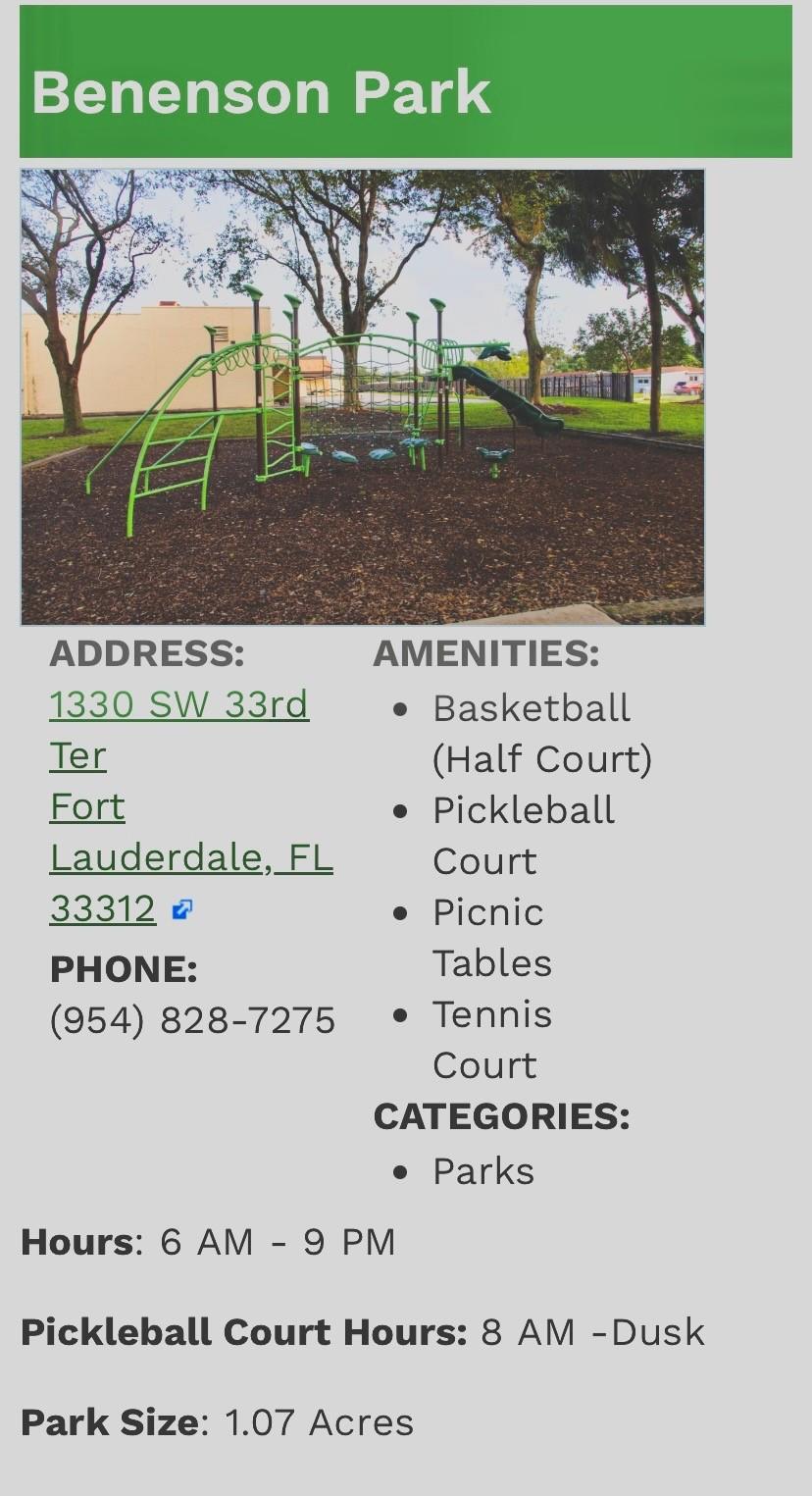This screenshot has width=812, height=1496.
Task: Open the 1330 SW 33rd Ter address link
Action: (178, 704)
